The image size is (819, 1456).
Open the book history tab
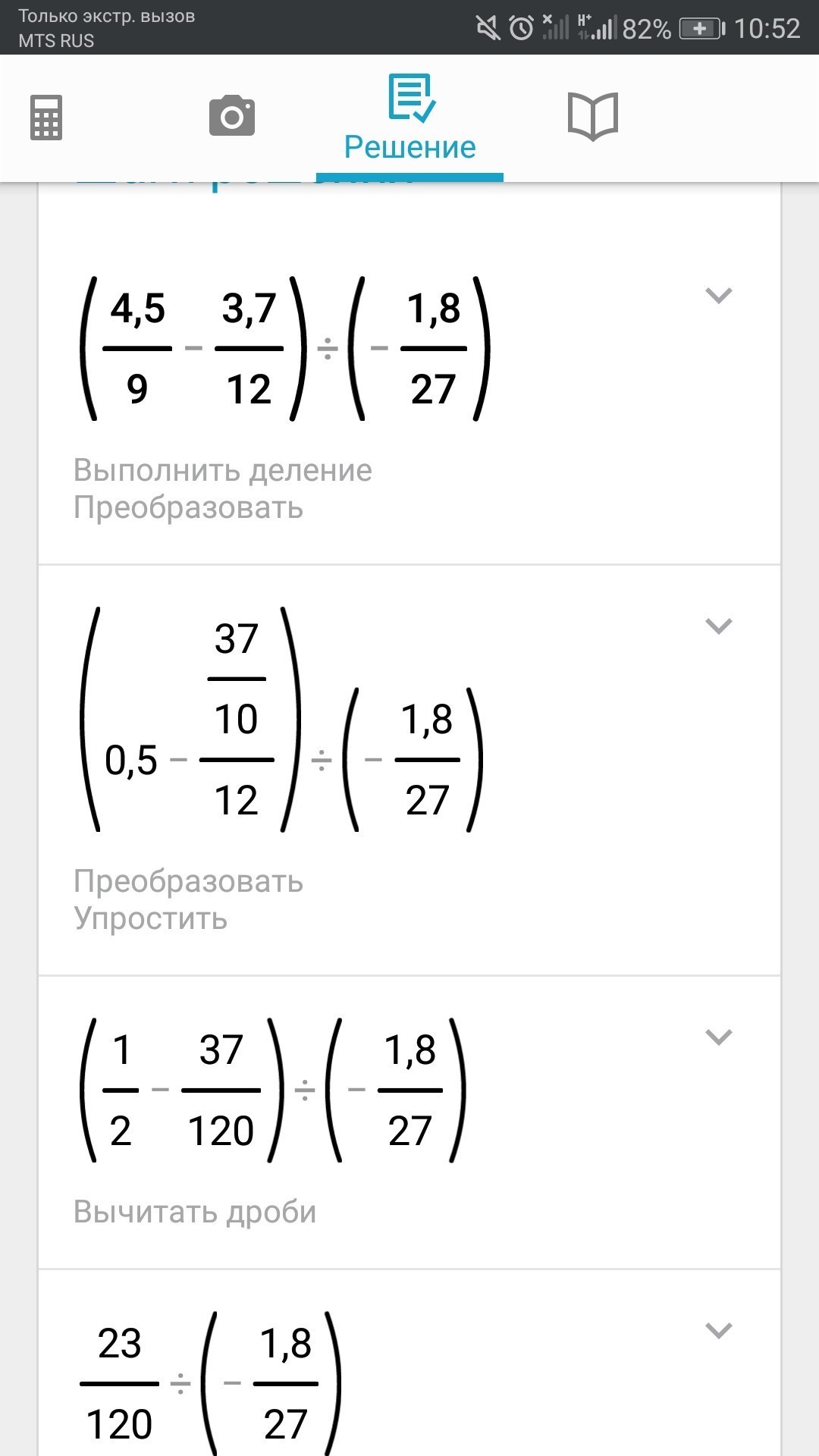(x=593, y=116)
